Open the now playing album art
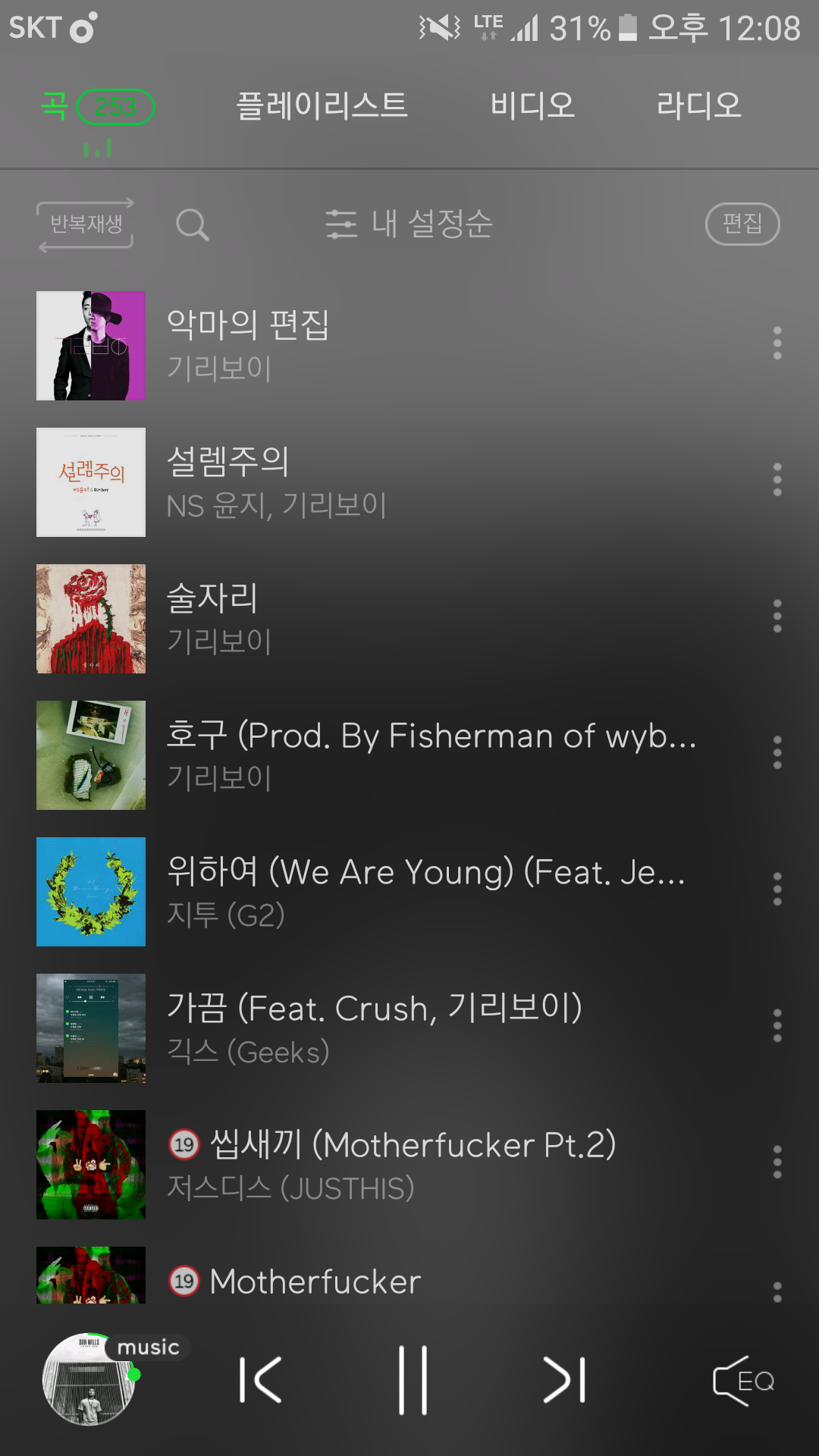The image size is (819, 1456). (89, 1379)
